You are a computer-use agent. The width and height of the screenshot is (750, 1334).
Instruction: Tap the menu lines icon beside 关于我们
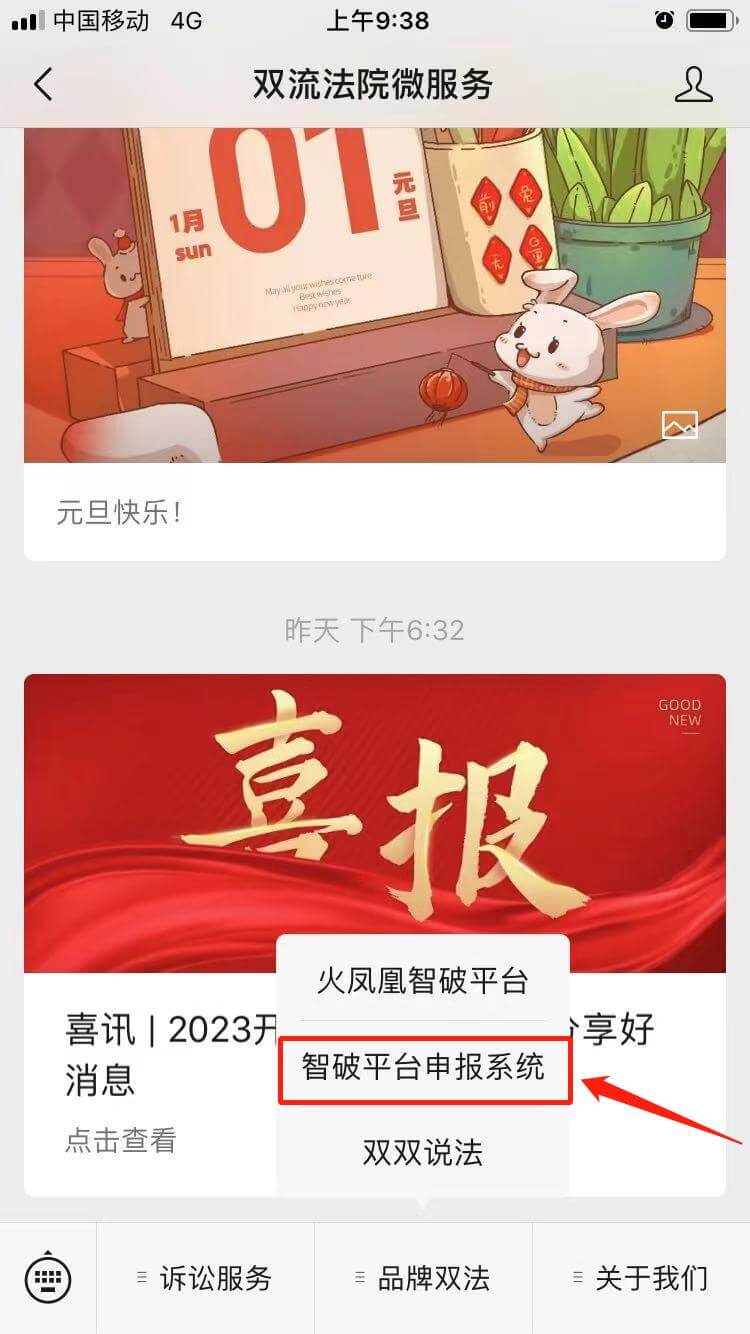tap(575, 1277)
